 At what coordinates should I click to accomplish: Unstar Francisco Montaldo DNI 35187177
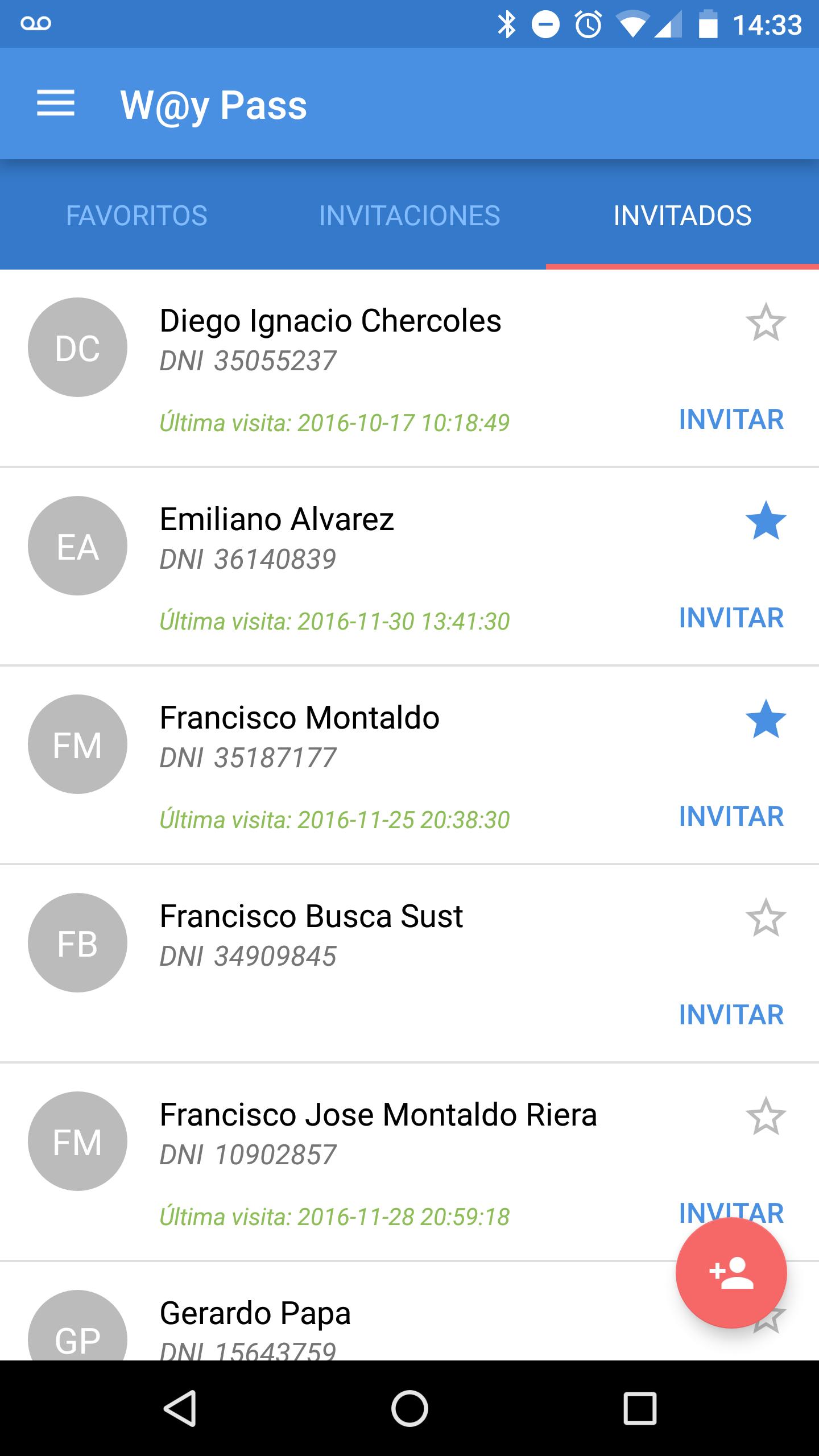(766, 719)
